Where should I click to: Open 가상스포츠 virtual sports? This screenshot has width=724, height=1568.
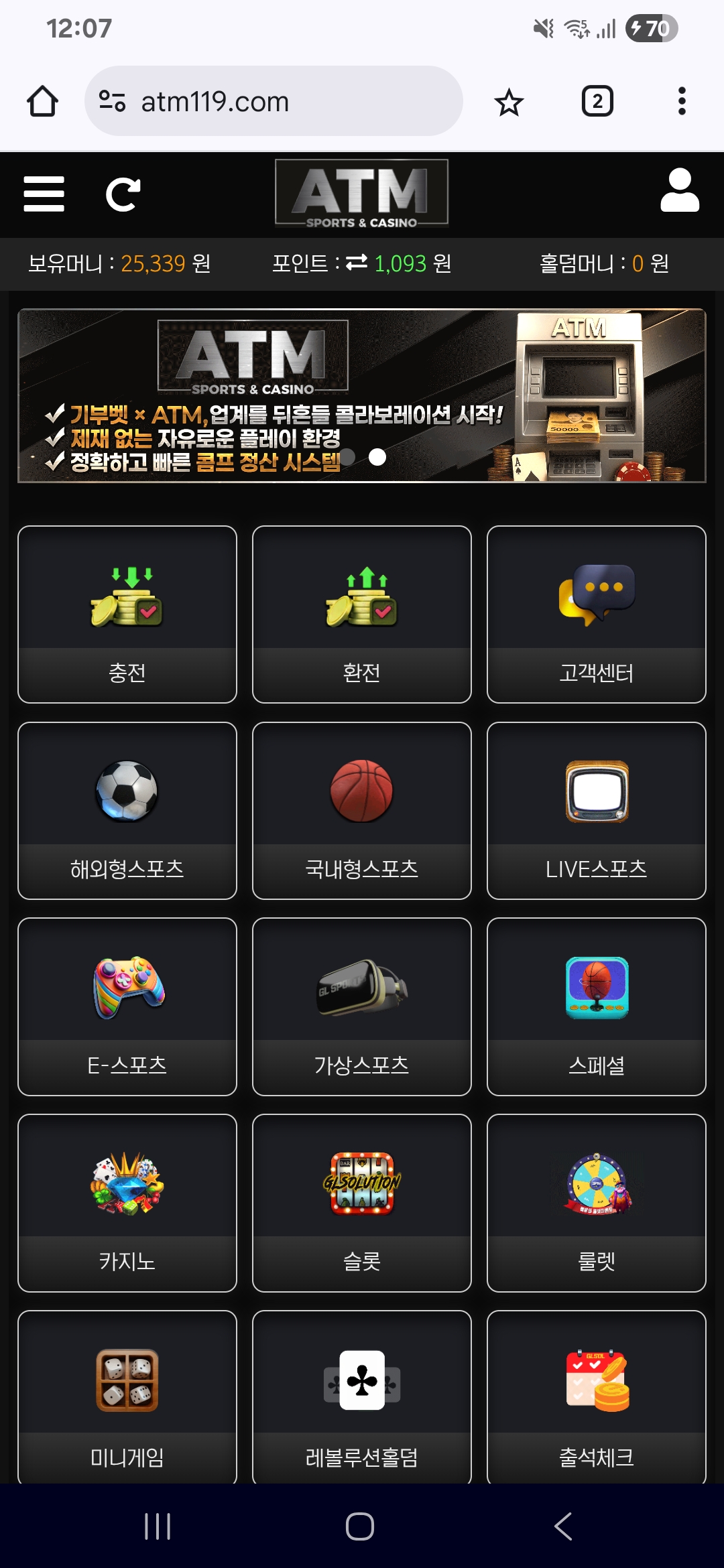(362, 1006)
